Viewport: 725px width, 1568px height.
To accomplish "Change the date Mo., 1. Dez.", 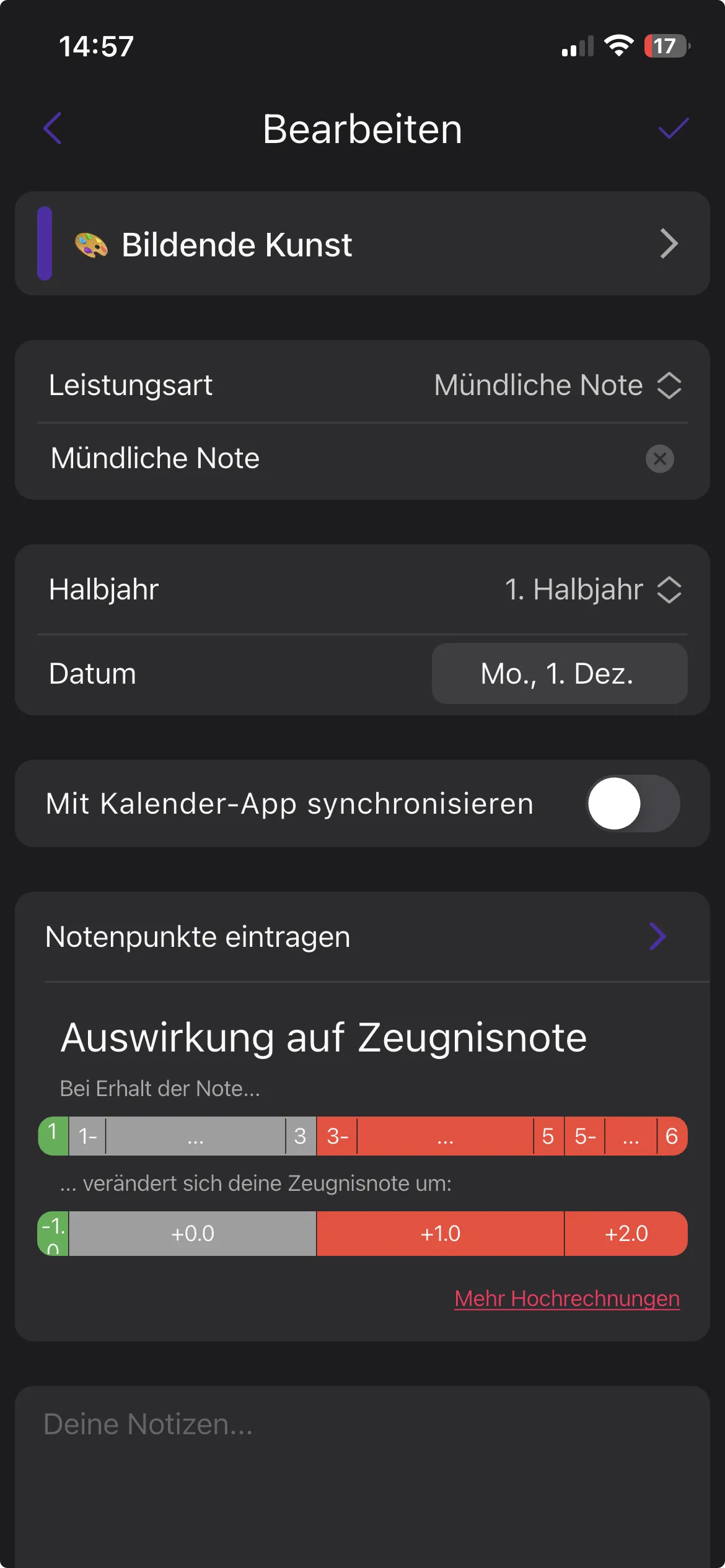I will click(x=558, y=674).
